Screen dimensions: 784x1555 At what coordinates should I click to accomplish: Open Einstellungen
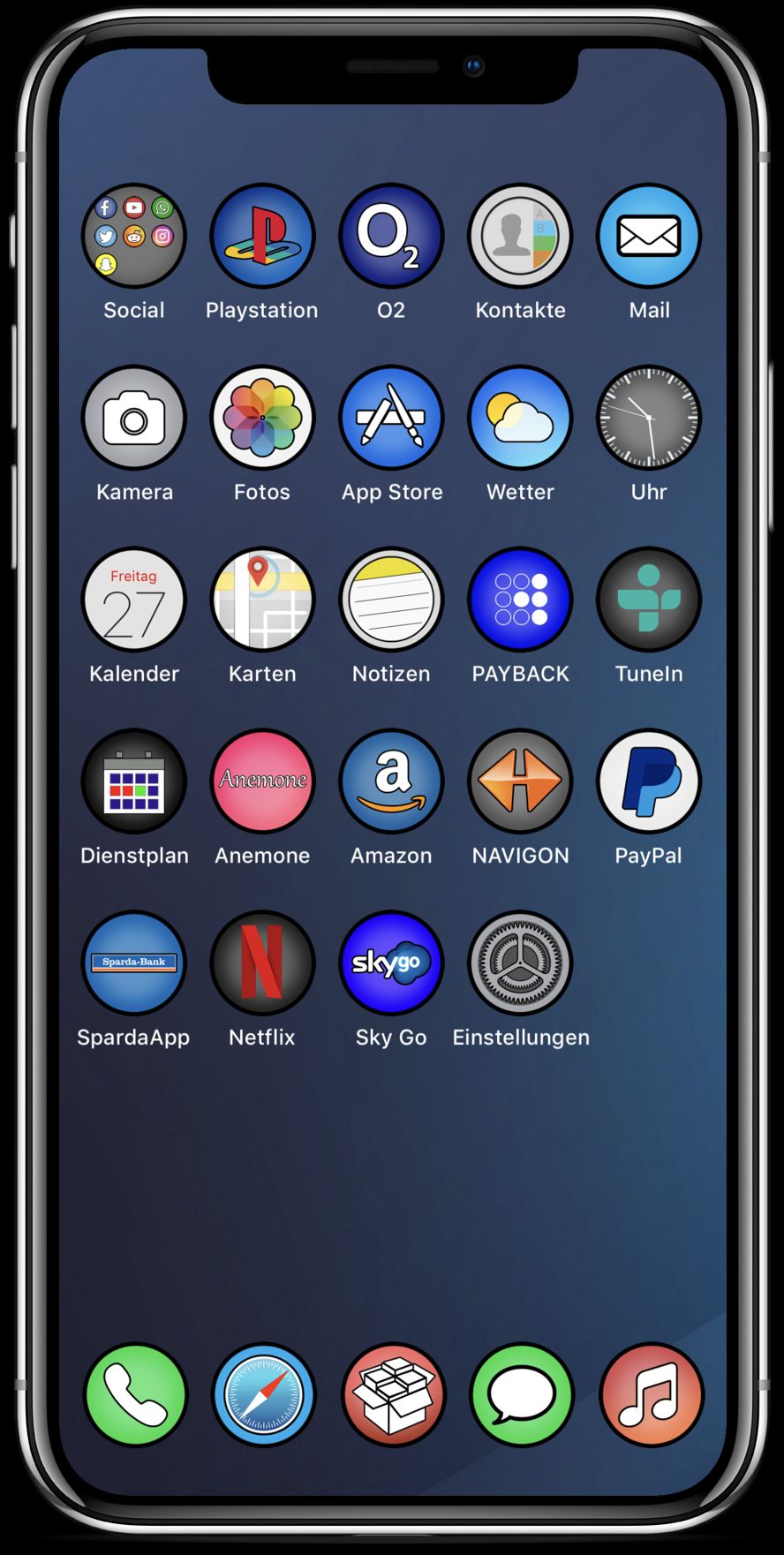520,963
